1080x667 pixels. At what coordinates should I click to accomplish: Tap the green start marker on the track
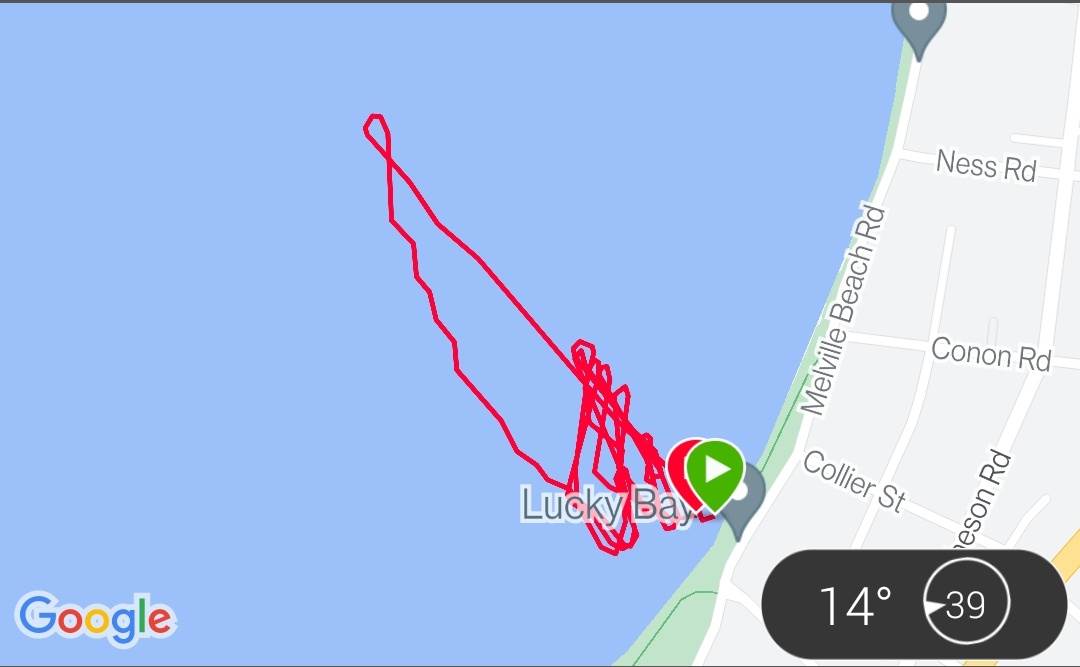pyautogui.click(x=716, y=468)
